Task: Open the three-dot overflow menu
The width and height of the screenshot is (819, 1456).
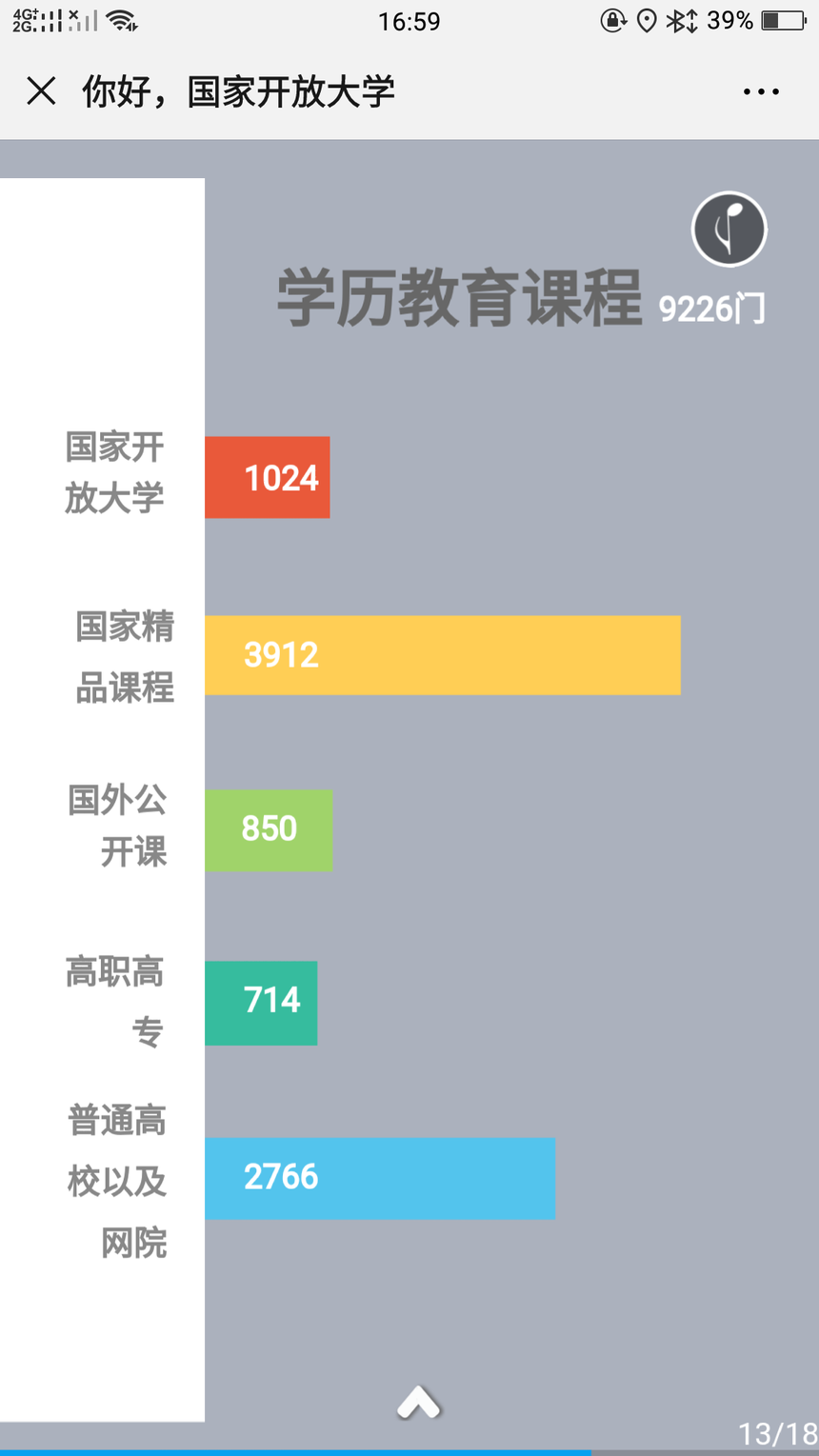Action: [761, 92]
